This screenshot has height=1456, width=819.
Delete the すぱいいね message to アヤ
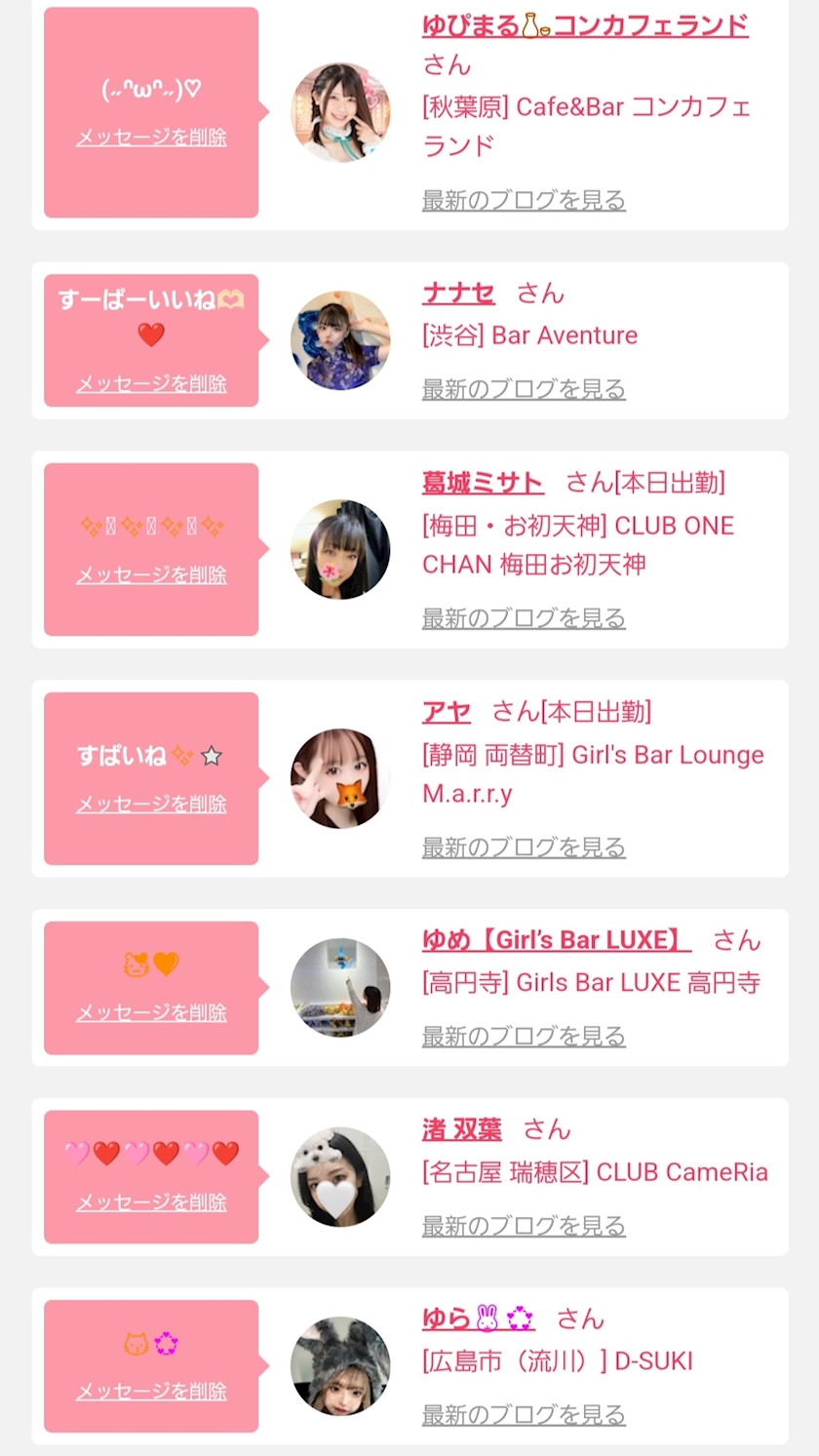point(151,804)
